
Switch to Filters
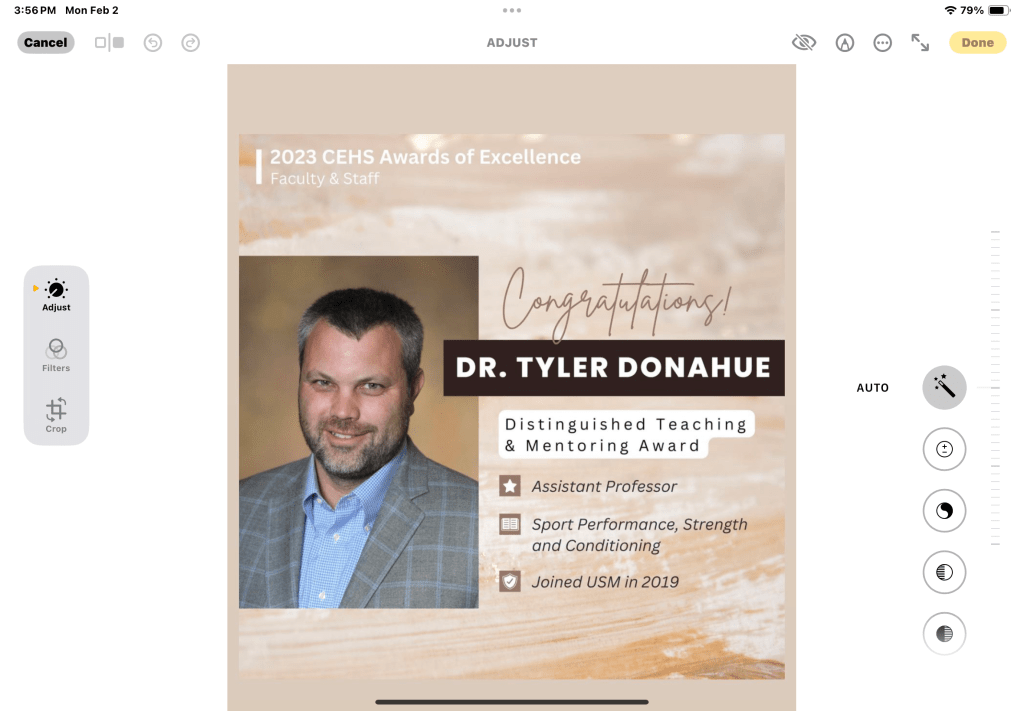[56, 354]
